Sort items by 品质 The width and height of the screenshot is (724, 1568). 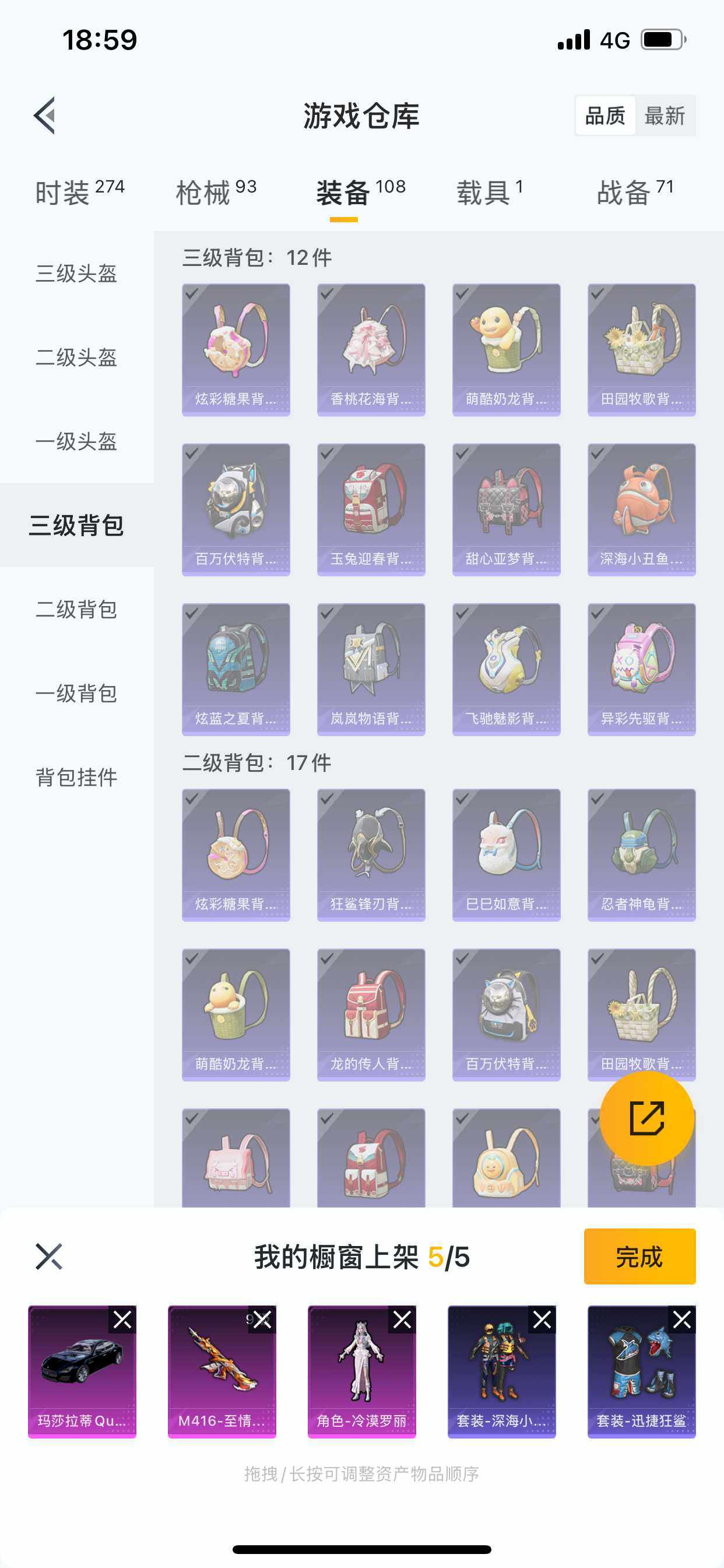[605, 116]
